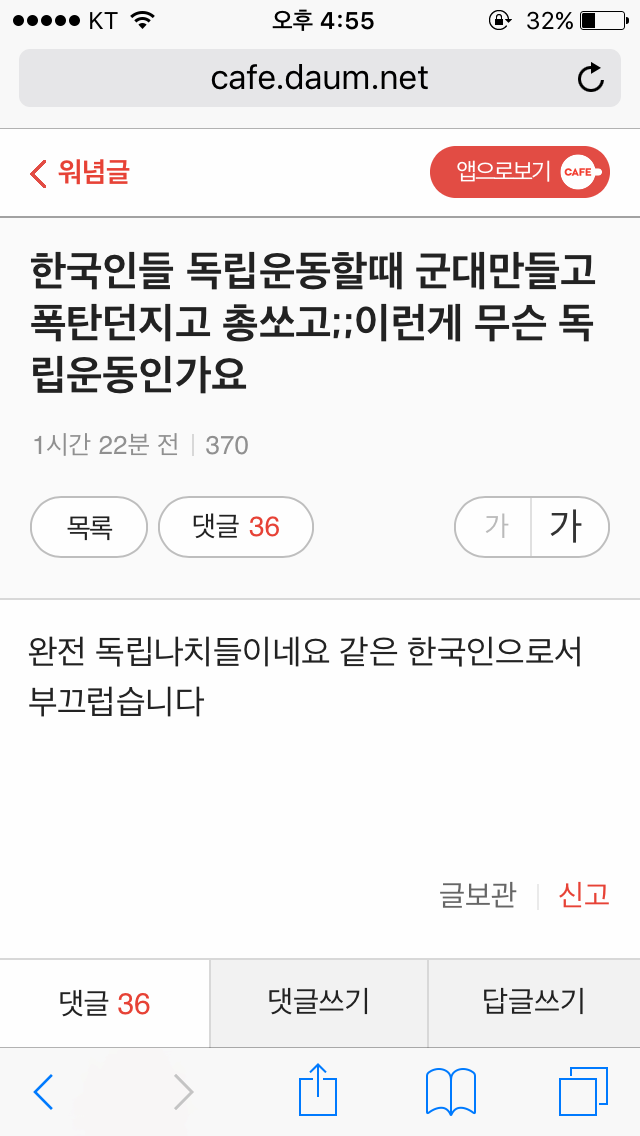Open Safari bookmarks
The width and height of the screenshot is (640, 1136).
click(x=450, y=1092)
